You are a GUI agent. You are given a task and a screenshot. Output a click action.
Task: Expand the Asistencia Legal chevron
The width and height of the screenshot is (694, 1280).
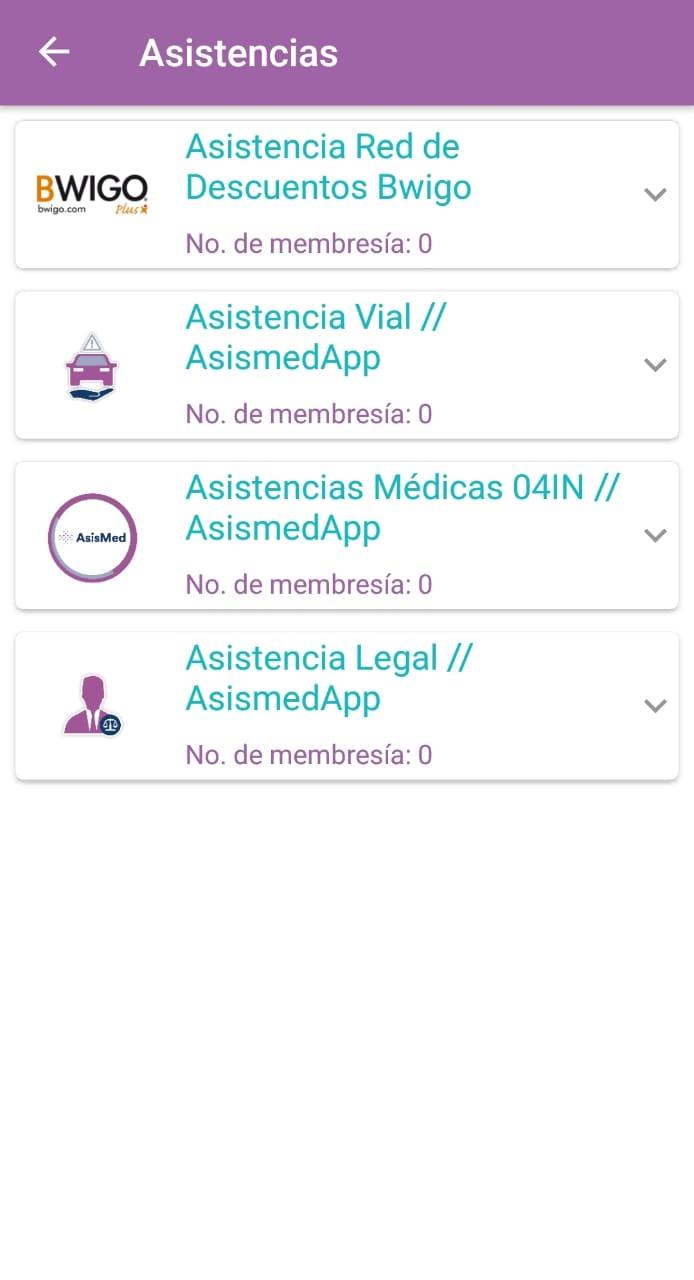pyautogui.click(x=655, y=706)
